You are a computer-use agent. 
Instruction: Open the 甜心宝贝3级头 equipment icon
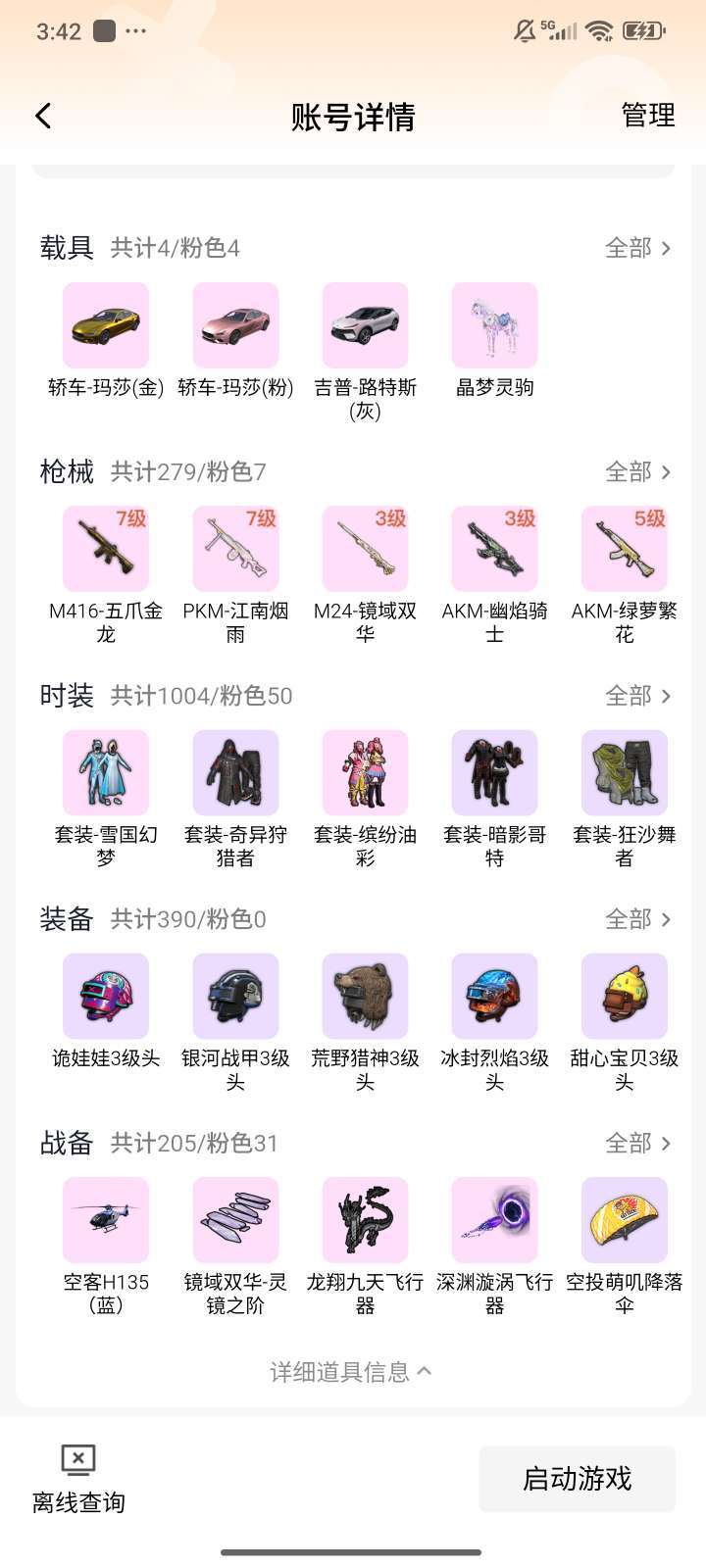click(623, 996)
